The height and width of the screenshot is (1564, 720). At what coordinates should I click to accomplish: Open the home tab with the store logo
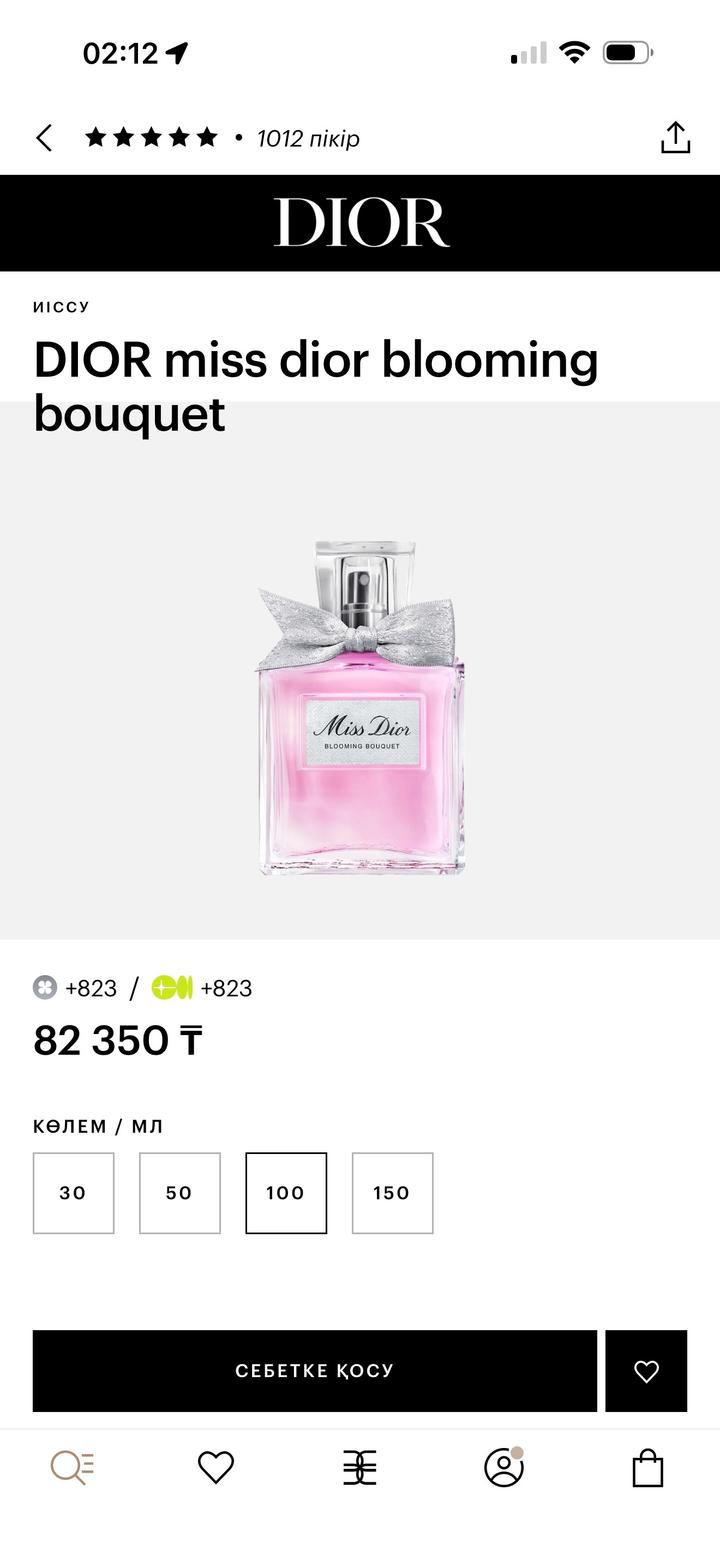(x=360, y=1467)
